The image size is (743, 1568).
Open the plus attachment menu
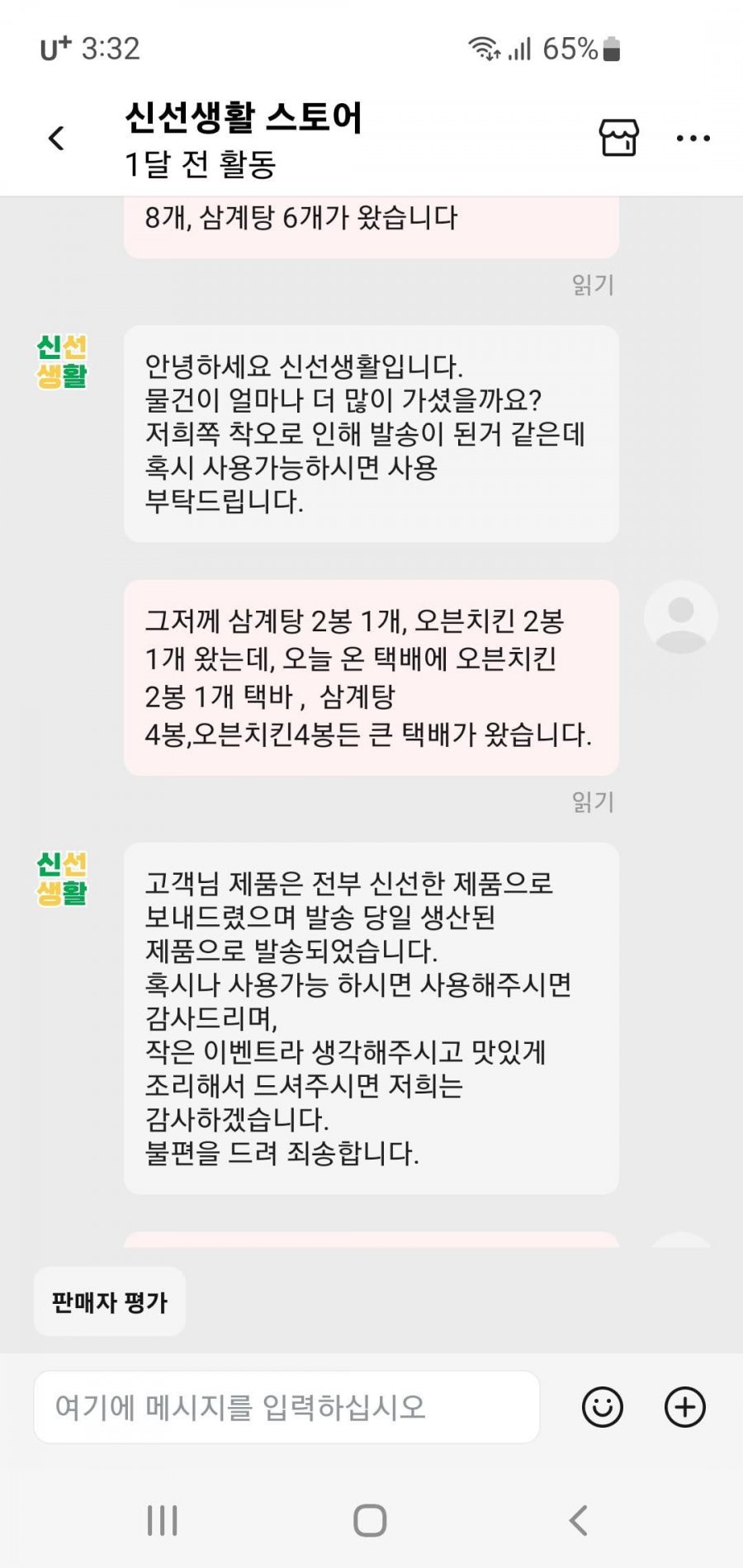coord(685,1407)
